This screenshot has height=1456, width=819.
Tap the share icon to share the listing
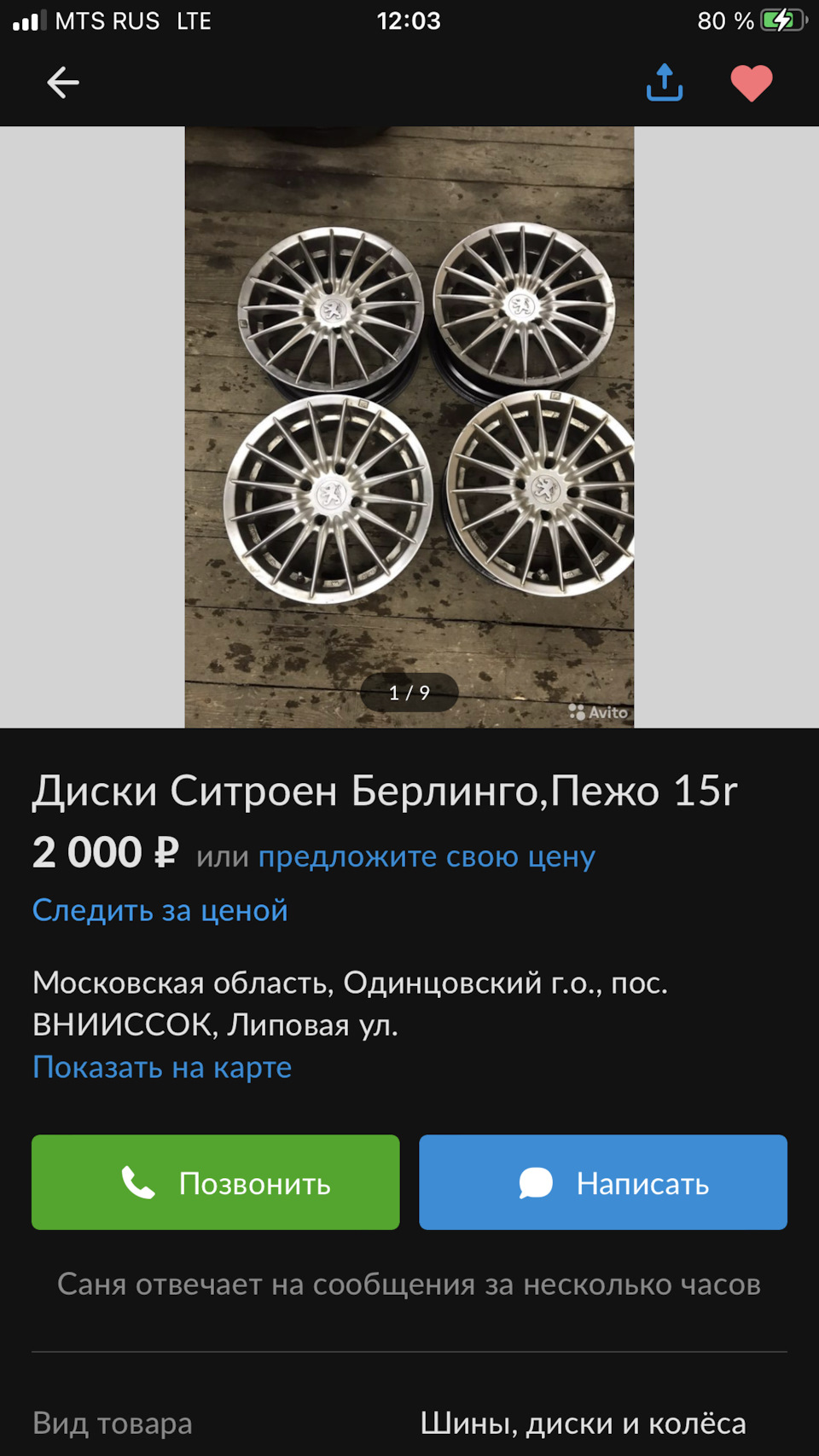665,83
